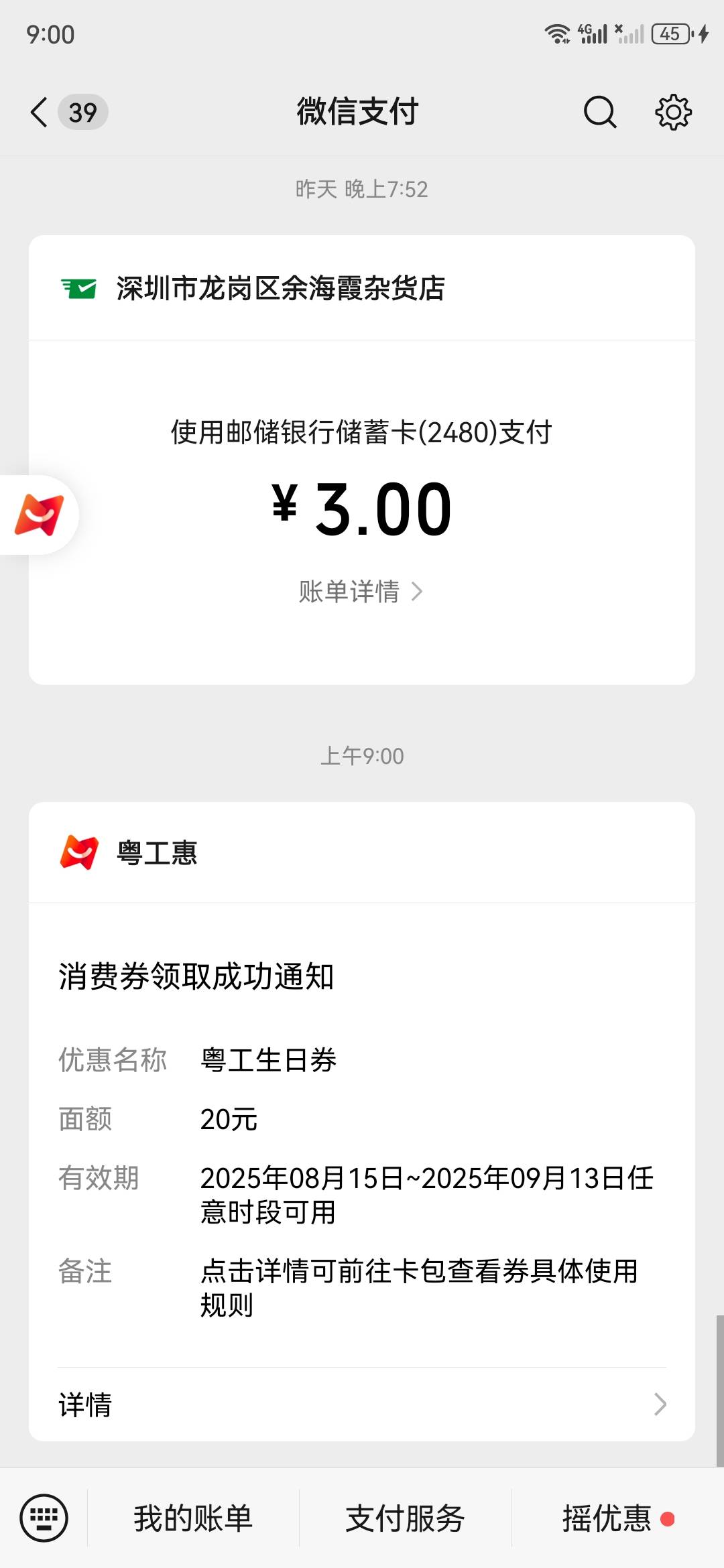
Task: Open 详情 of the 粤工生日券 coupon
Action: [362, 1404]
